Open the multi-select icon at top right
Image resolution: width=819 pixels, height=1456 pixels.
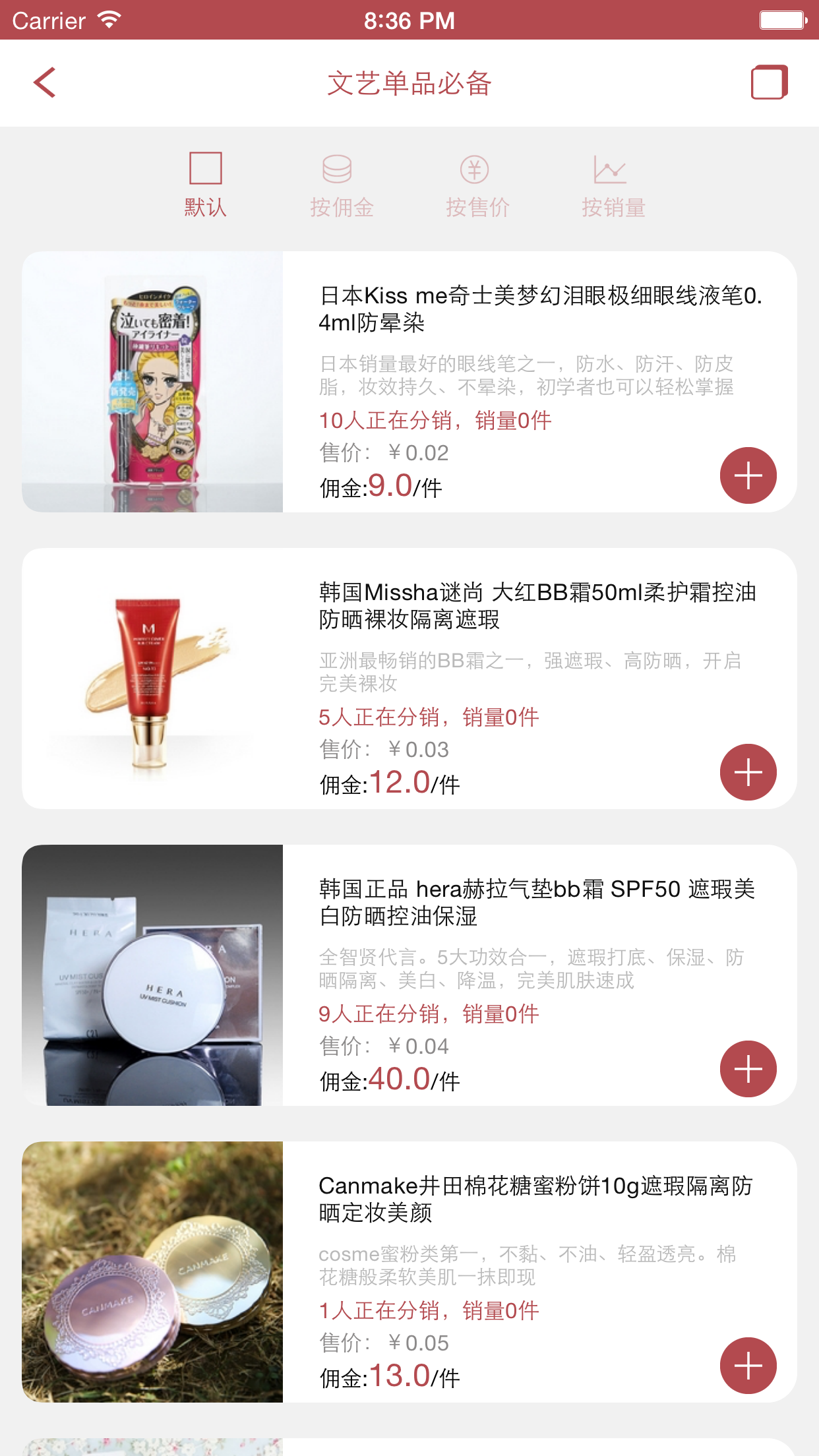[x=770, y=83]
